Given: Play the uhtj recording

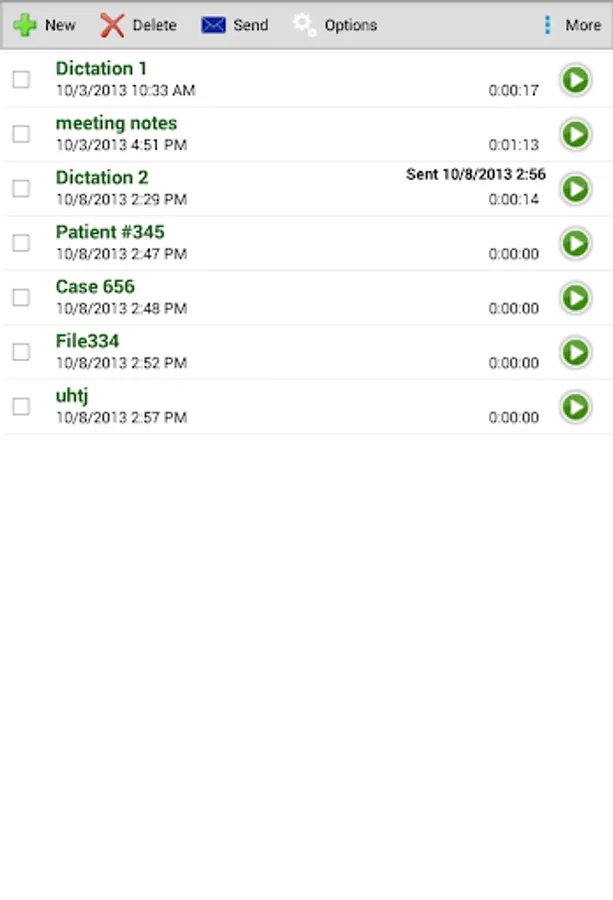Looking at the screenshot, I should (x=575, y=406).
